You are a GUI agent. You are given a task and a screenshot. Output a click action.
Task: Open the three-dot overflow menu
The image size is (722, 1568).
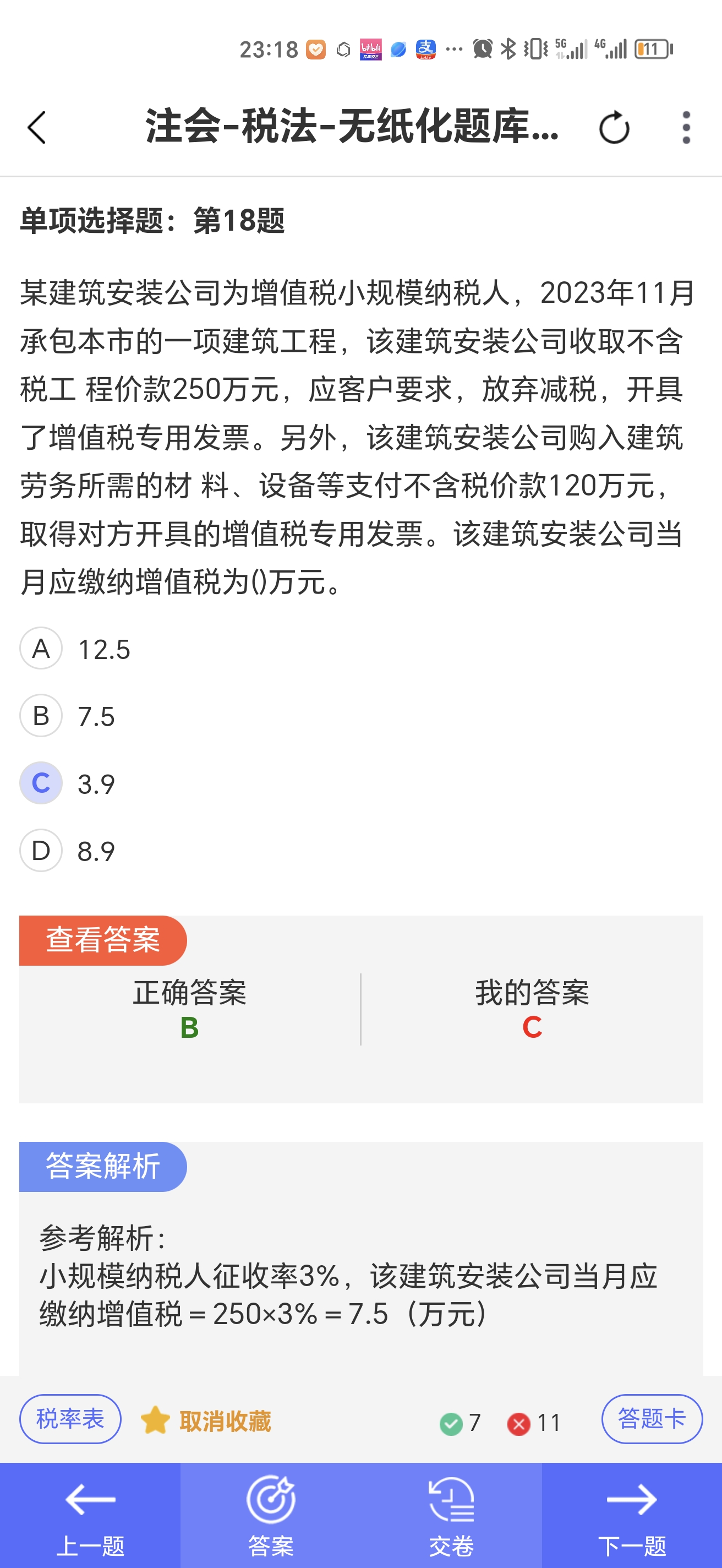686,128
